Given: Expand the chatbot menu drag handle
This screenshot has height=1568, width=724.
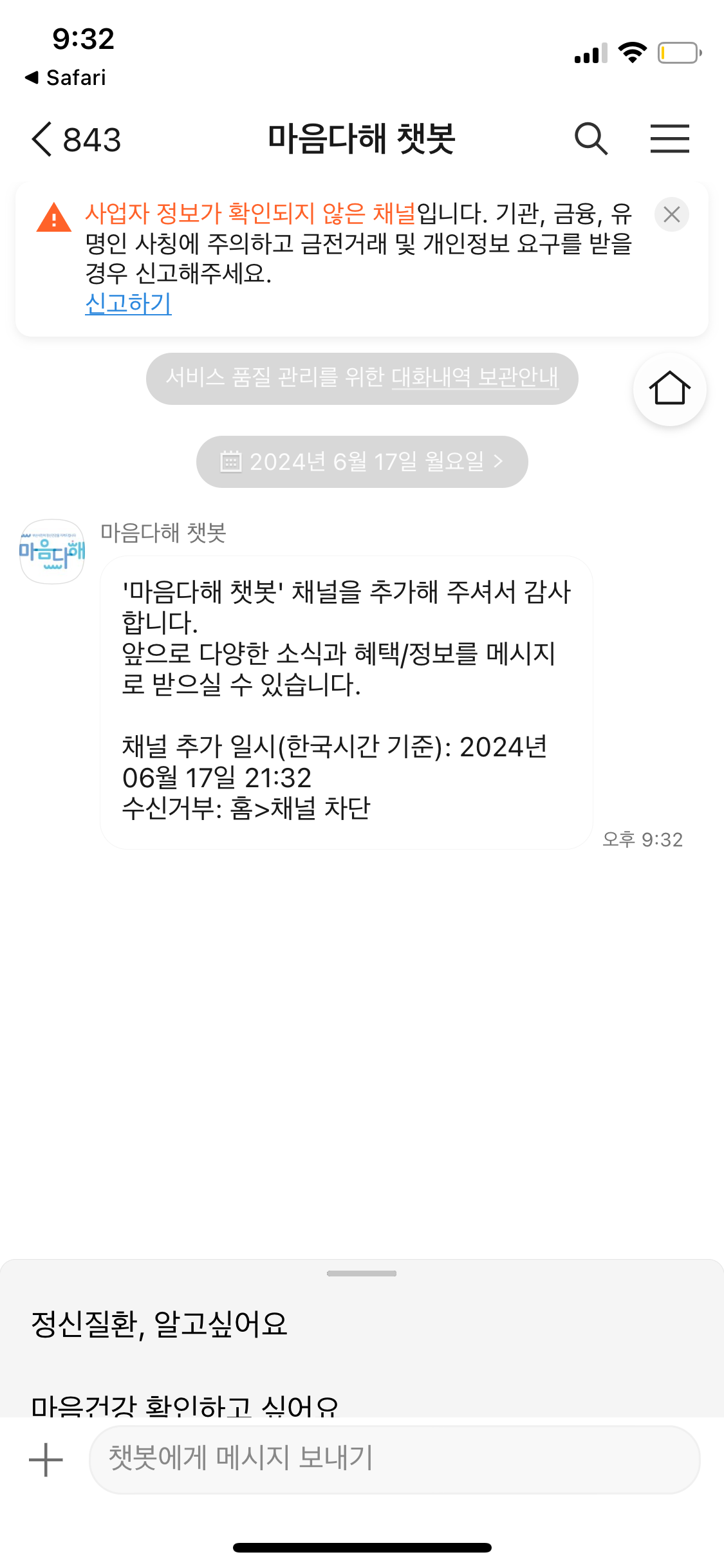Looking at the screenshot, I should tap(362, 1273).
